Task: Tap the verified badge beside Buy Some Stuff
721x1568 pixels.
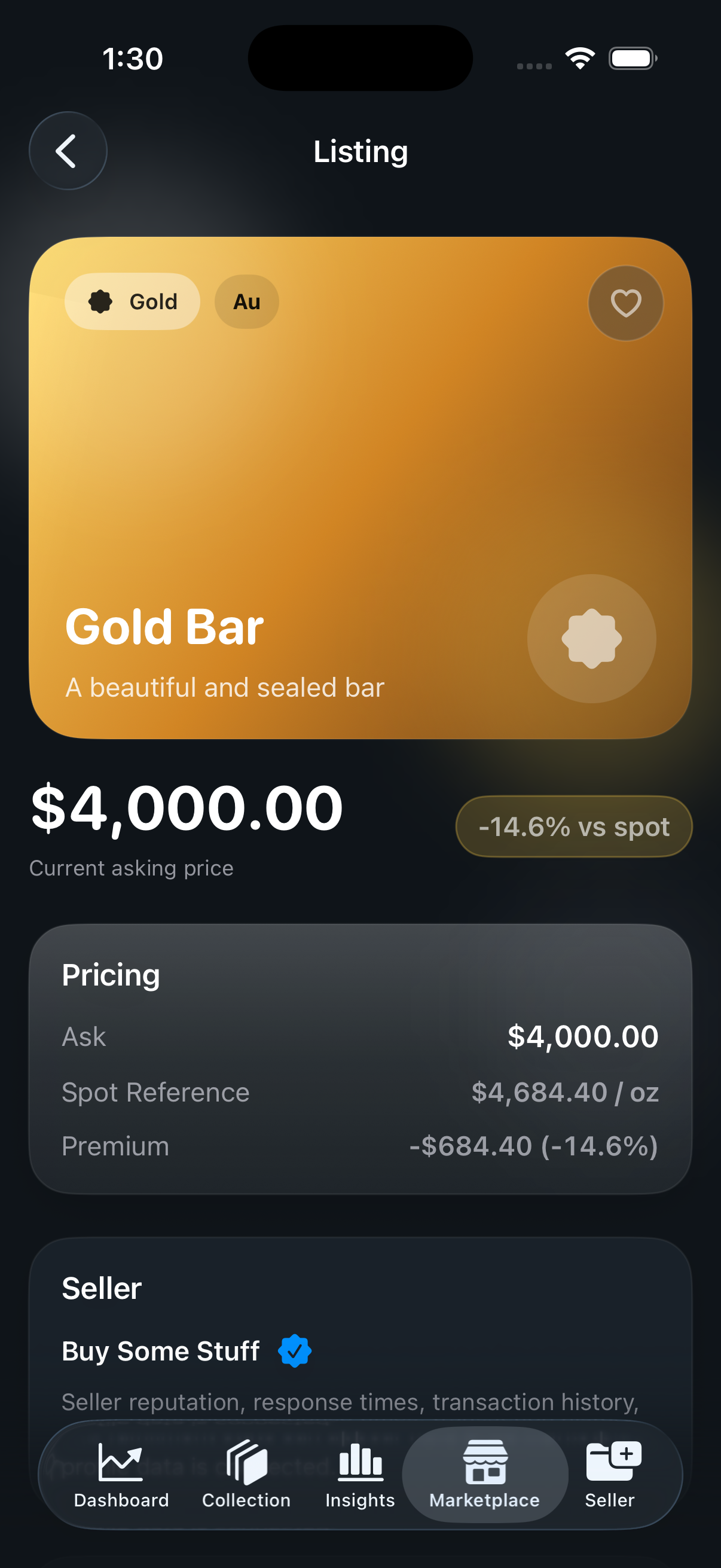Action: (x=295, y=1352)
